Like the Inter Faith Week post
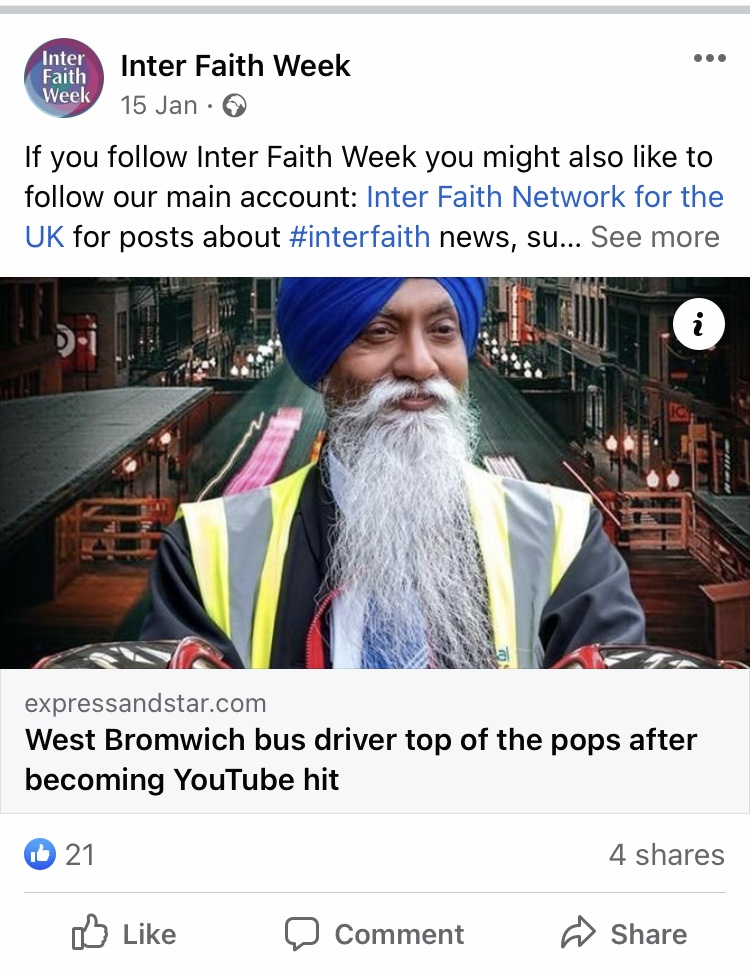The image size is (750, 971). (125, 934)
